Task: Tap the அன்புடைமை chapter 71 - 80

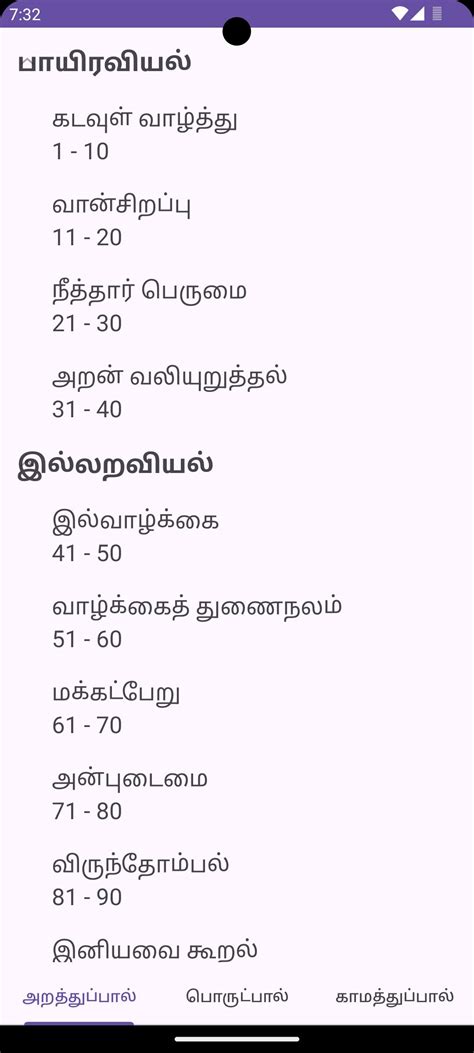Action: point(237,796)
